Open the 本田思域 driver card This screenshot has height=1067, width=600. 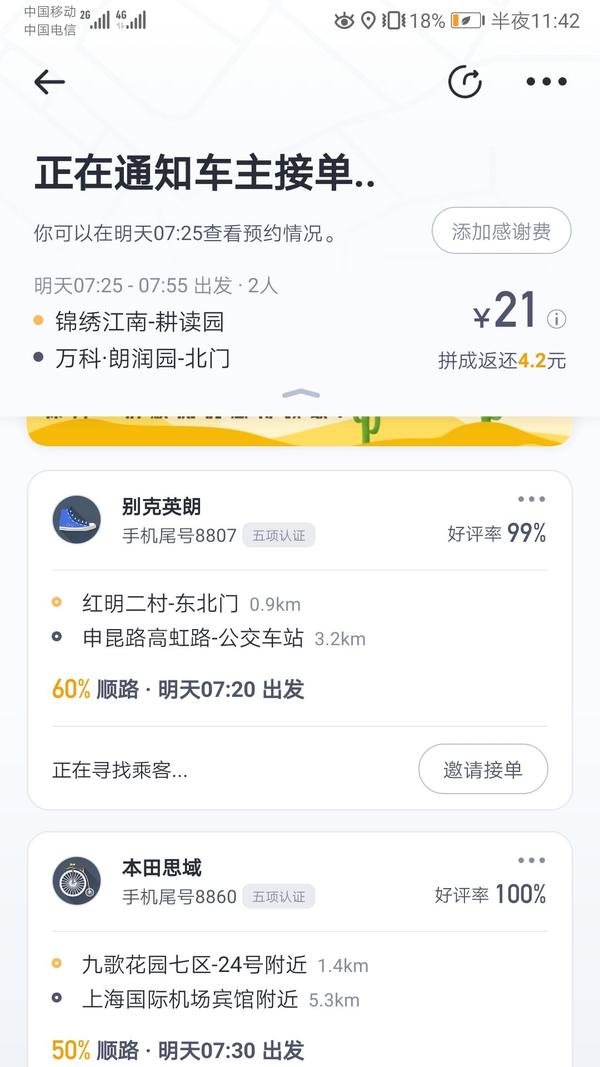click(300, 950)
